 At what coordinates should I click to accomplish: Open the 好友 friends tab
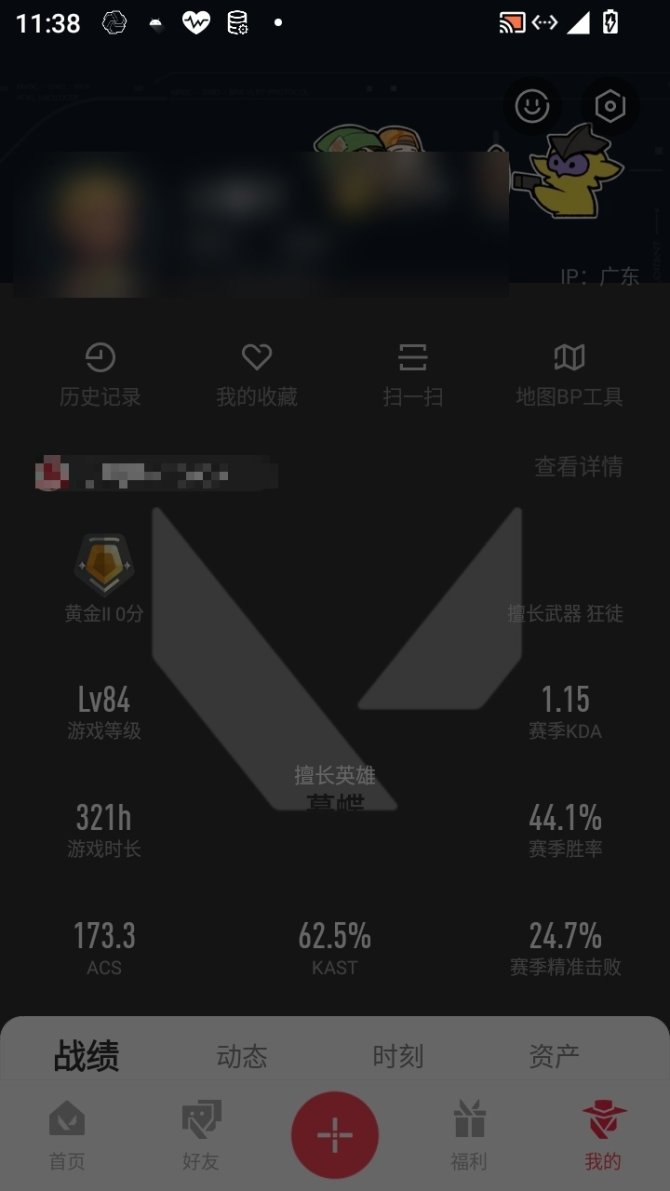[201, 1135]
